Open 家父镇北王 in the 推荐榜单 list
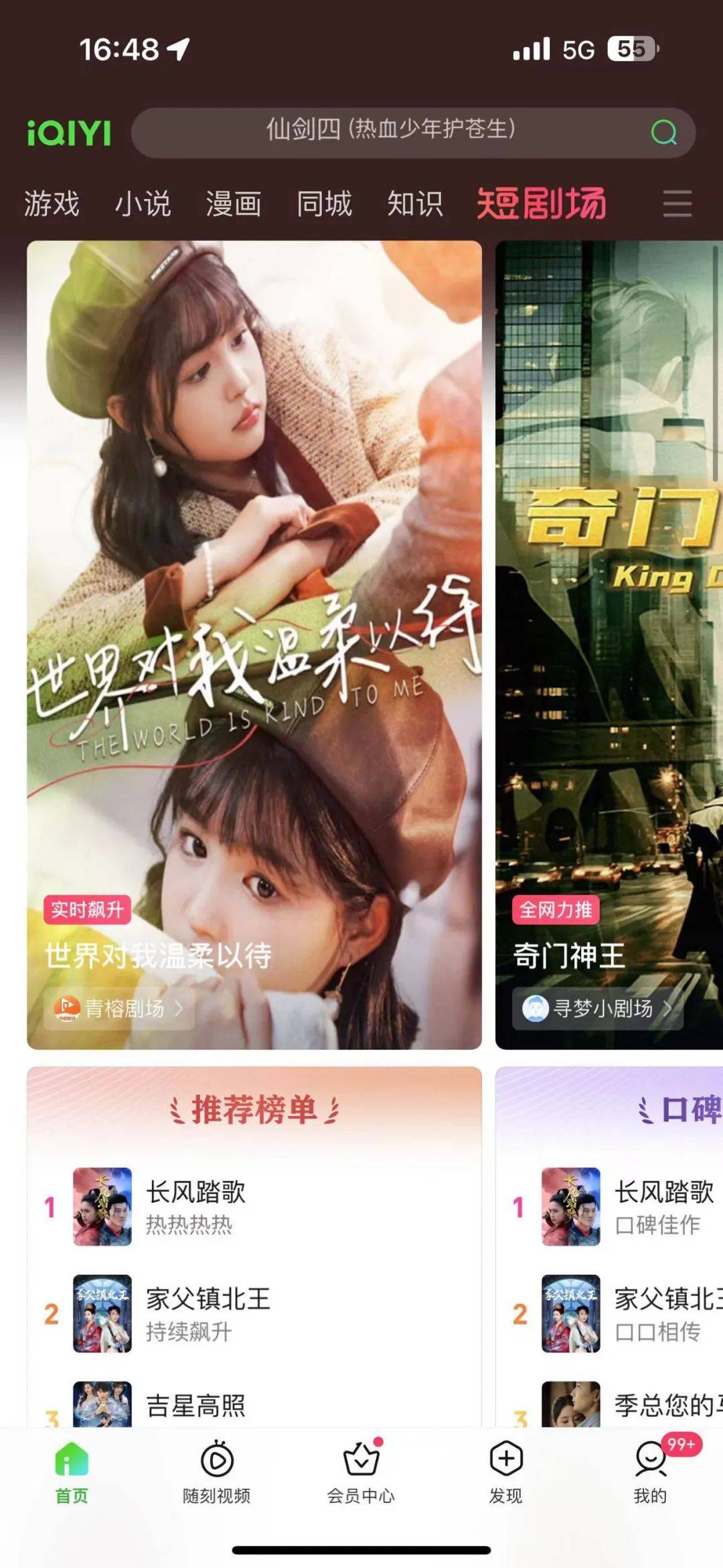The height and width of the screenshot is (1568, 723). 208,1313
